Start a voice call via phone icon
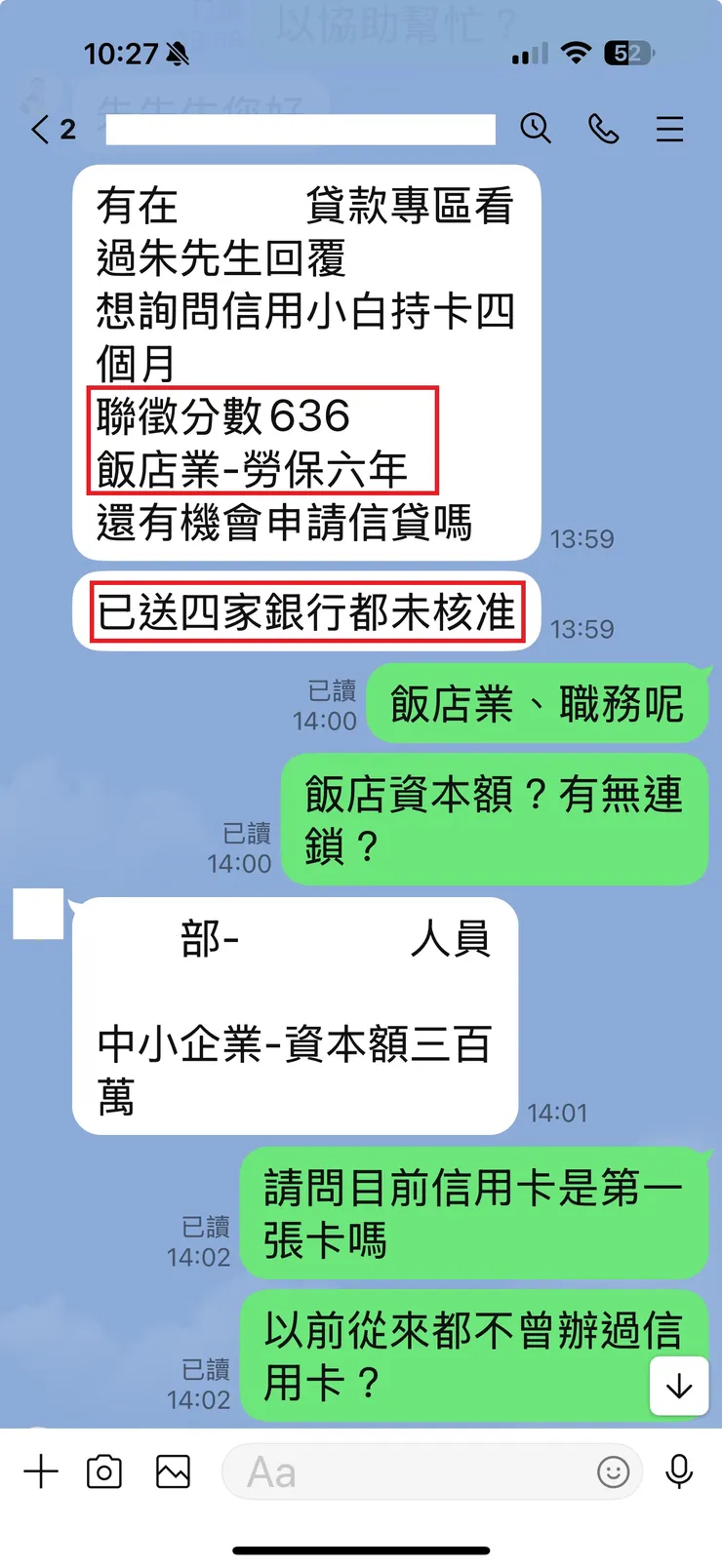Screen dimensions: 722x1568 (604, 129)
